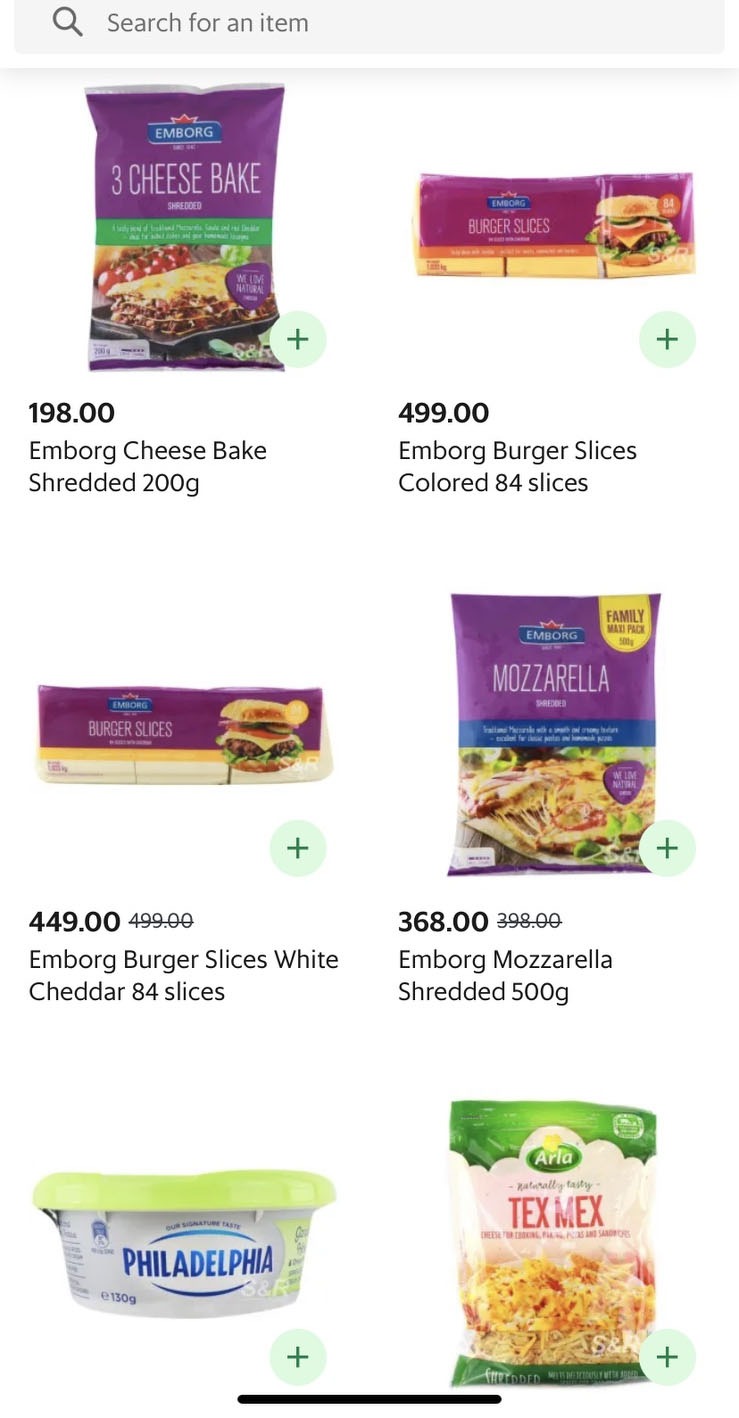Screen dimensions: 739x1418
Task: Add Emborg Mozzarella Shredded 500g to cart
Action: coord(667,848)
